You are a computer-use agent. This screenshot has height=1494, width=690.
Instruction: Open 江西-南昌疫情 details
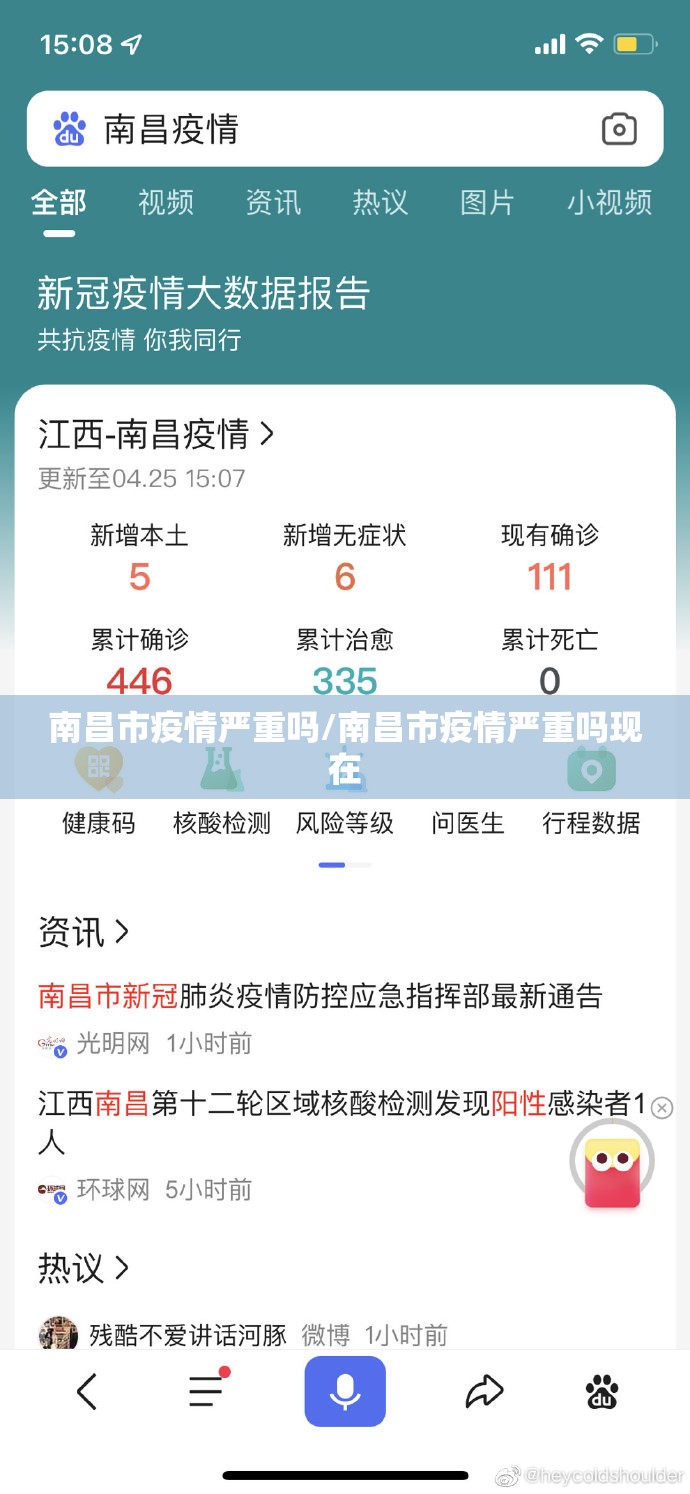[156, 434]
